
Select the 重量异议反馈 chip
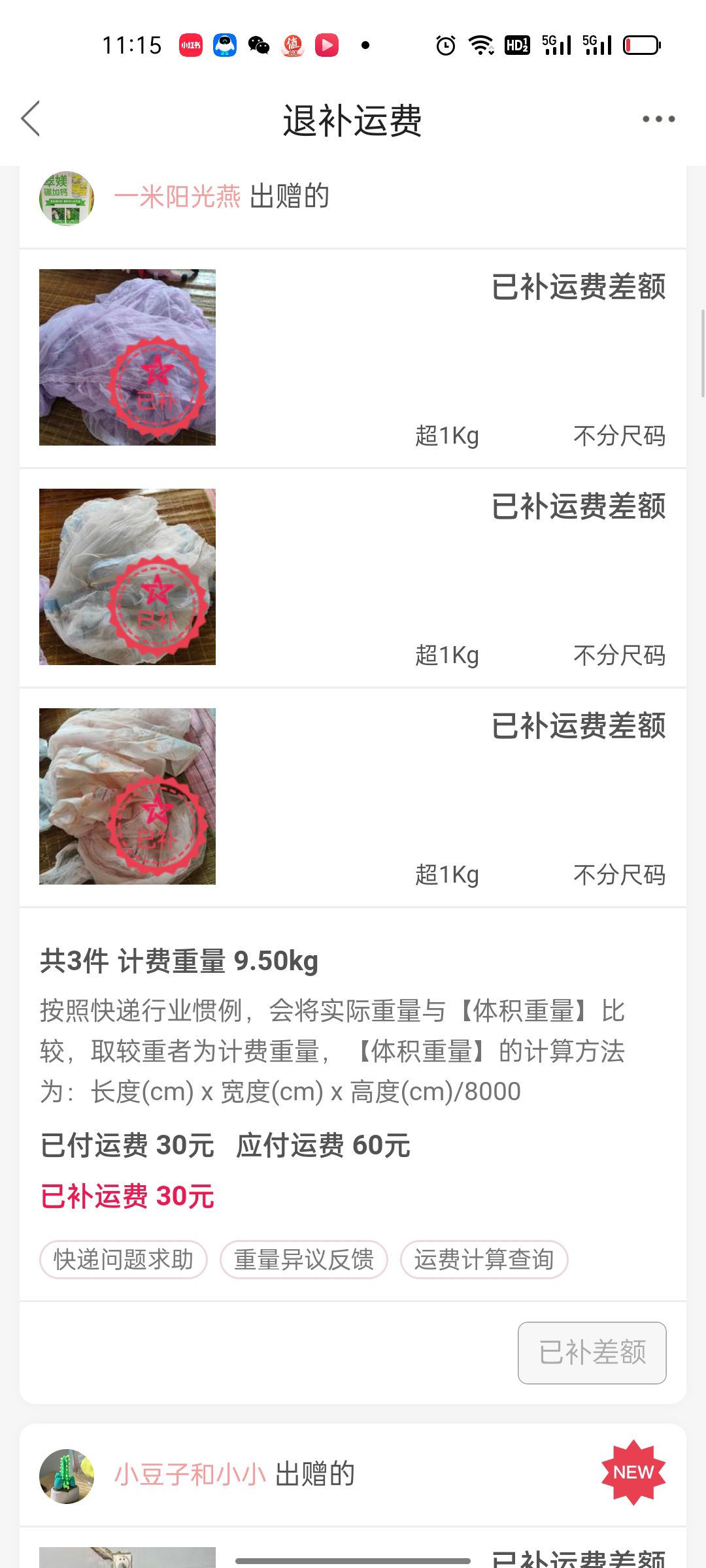(304, 1259)
